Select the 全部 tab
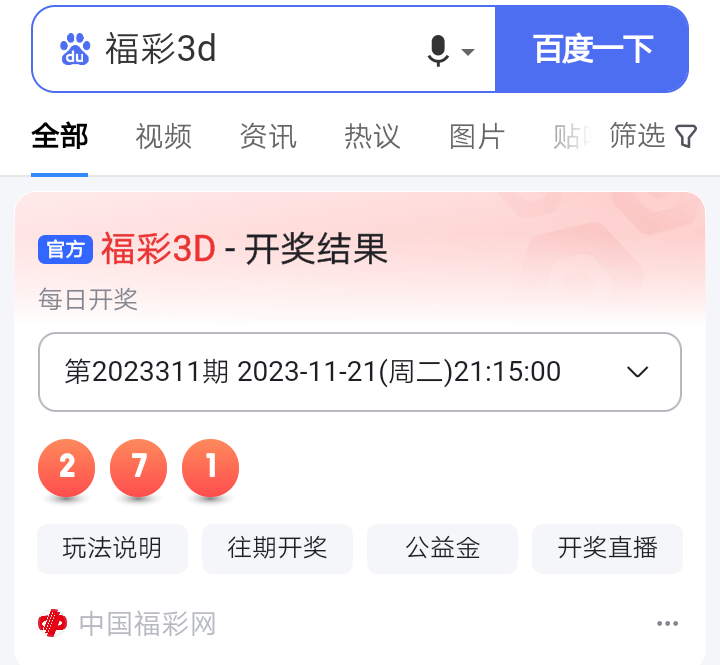720x665 pixels. [x=60, y=136]
